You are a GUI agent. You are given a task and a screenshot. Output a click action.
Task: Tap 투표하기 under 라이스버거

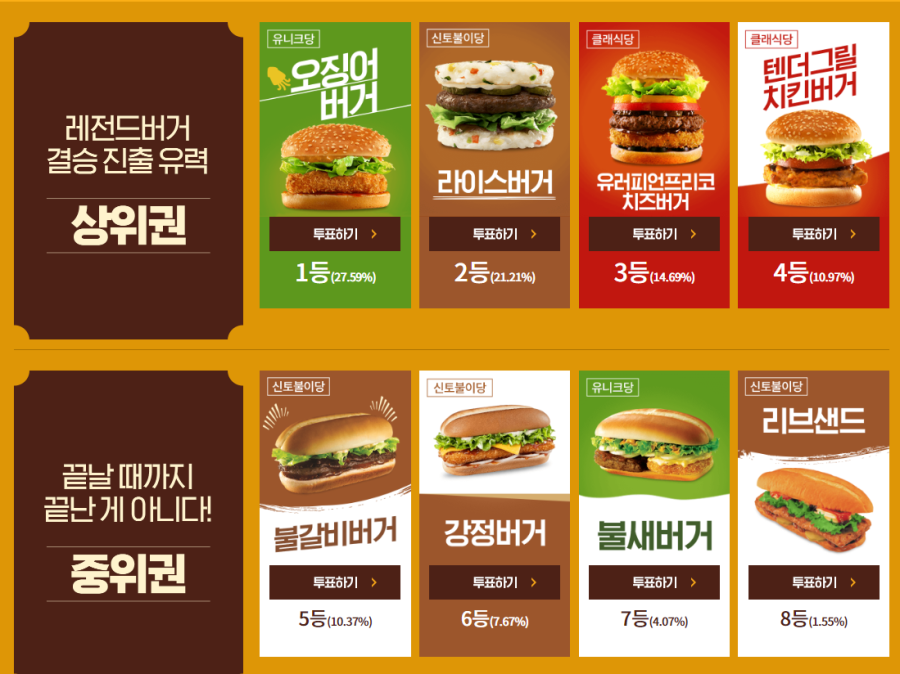(494, 234)
